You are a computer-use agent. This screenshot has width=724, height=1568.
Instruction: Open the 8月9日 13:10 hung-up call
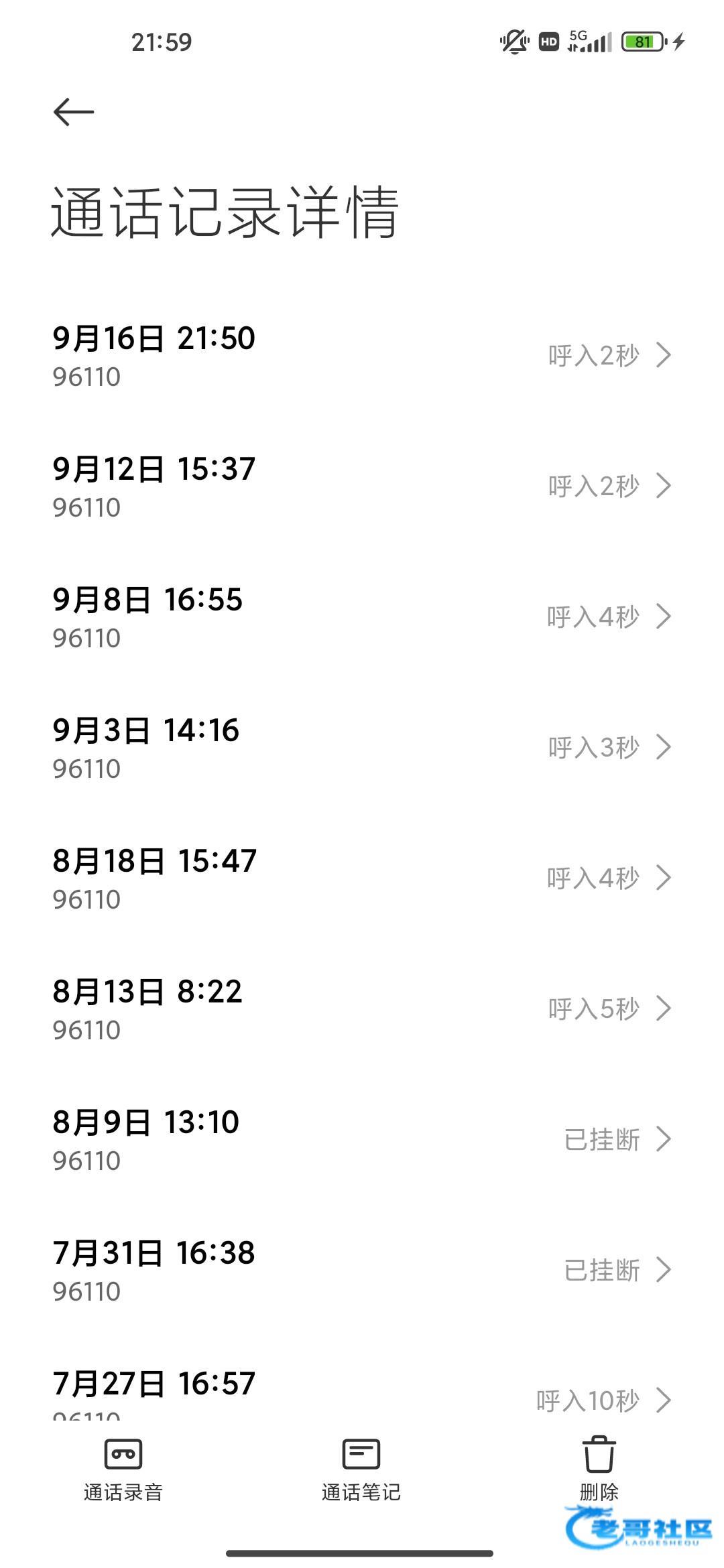click(362, 1140)
